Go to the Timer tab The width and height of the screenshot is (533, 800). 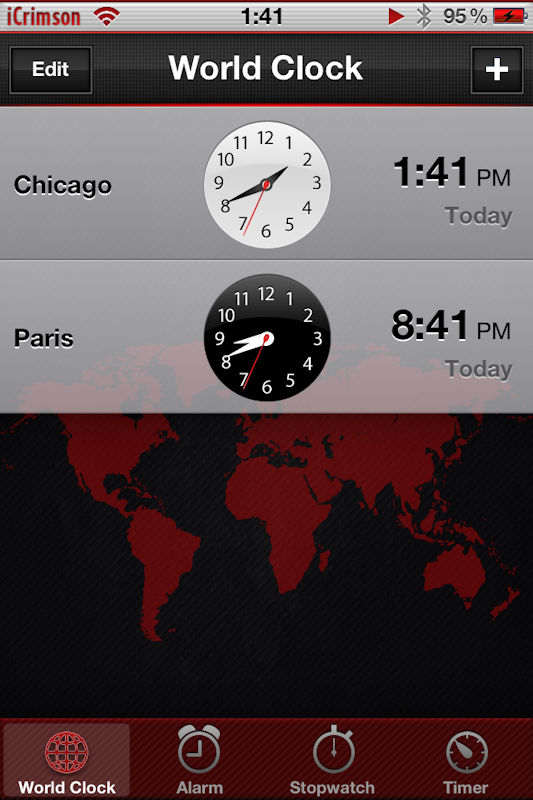466,760
